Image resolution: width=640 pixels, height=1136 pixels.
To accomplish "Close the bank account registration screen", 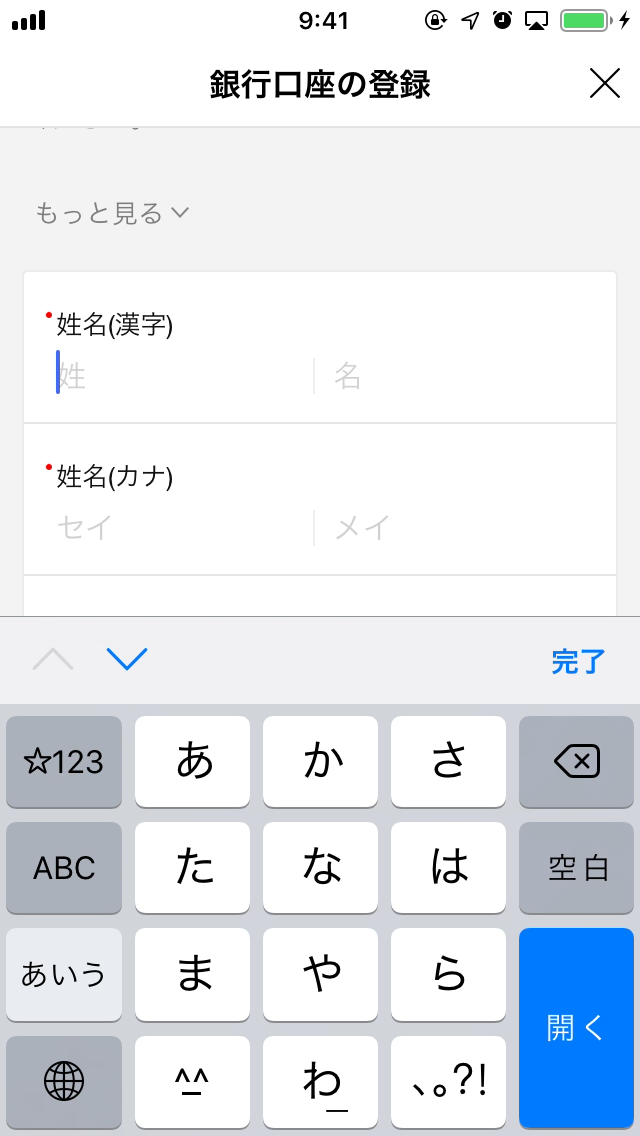I will click(x=604, y=84).
